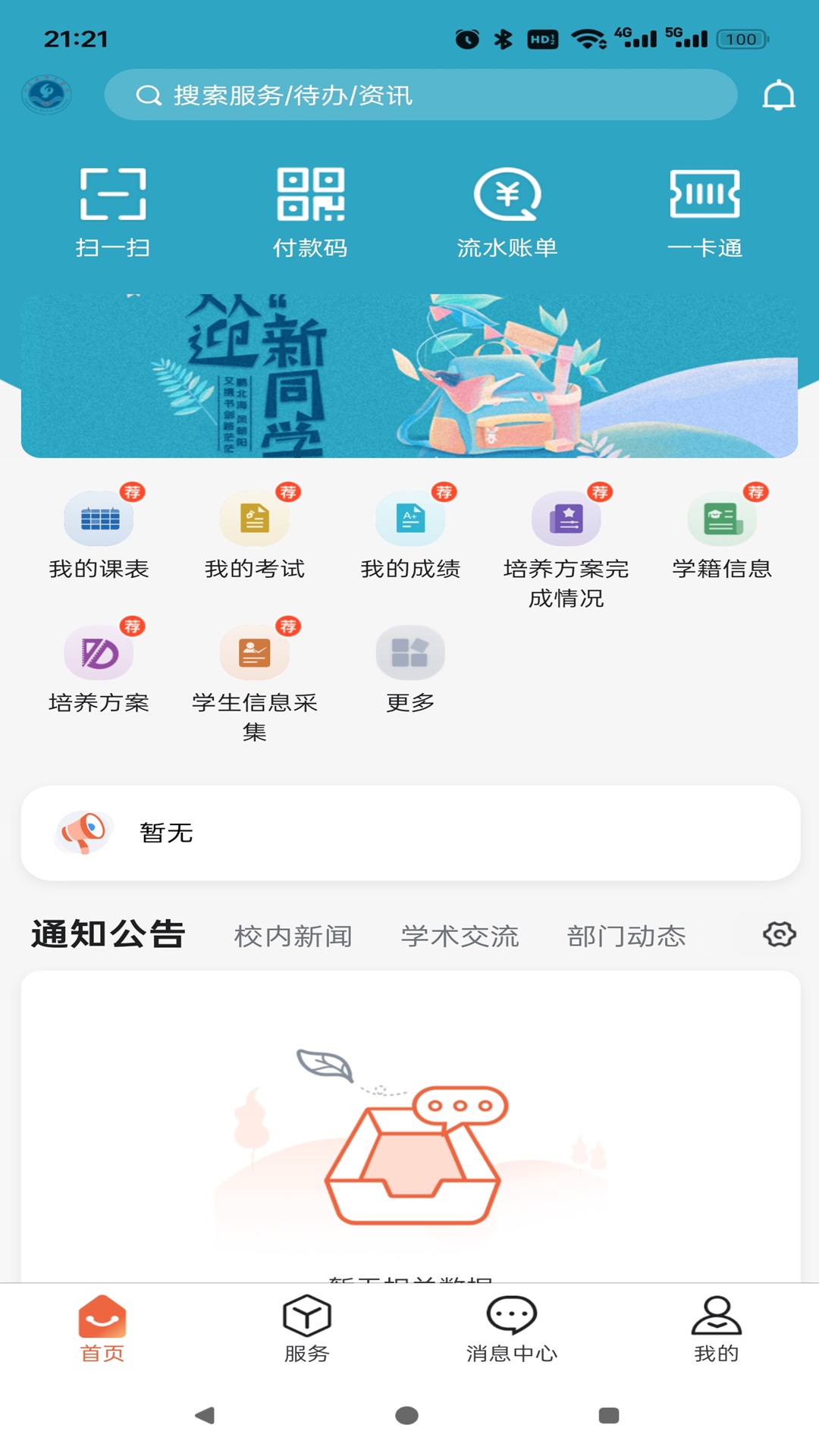Open the 我的 profile tab
This screenshot has height=1456, width=819.
716,1329
